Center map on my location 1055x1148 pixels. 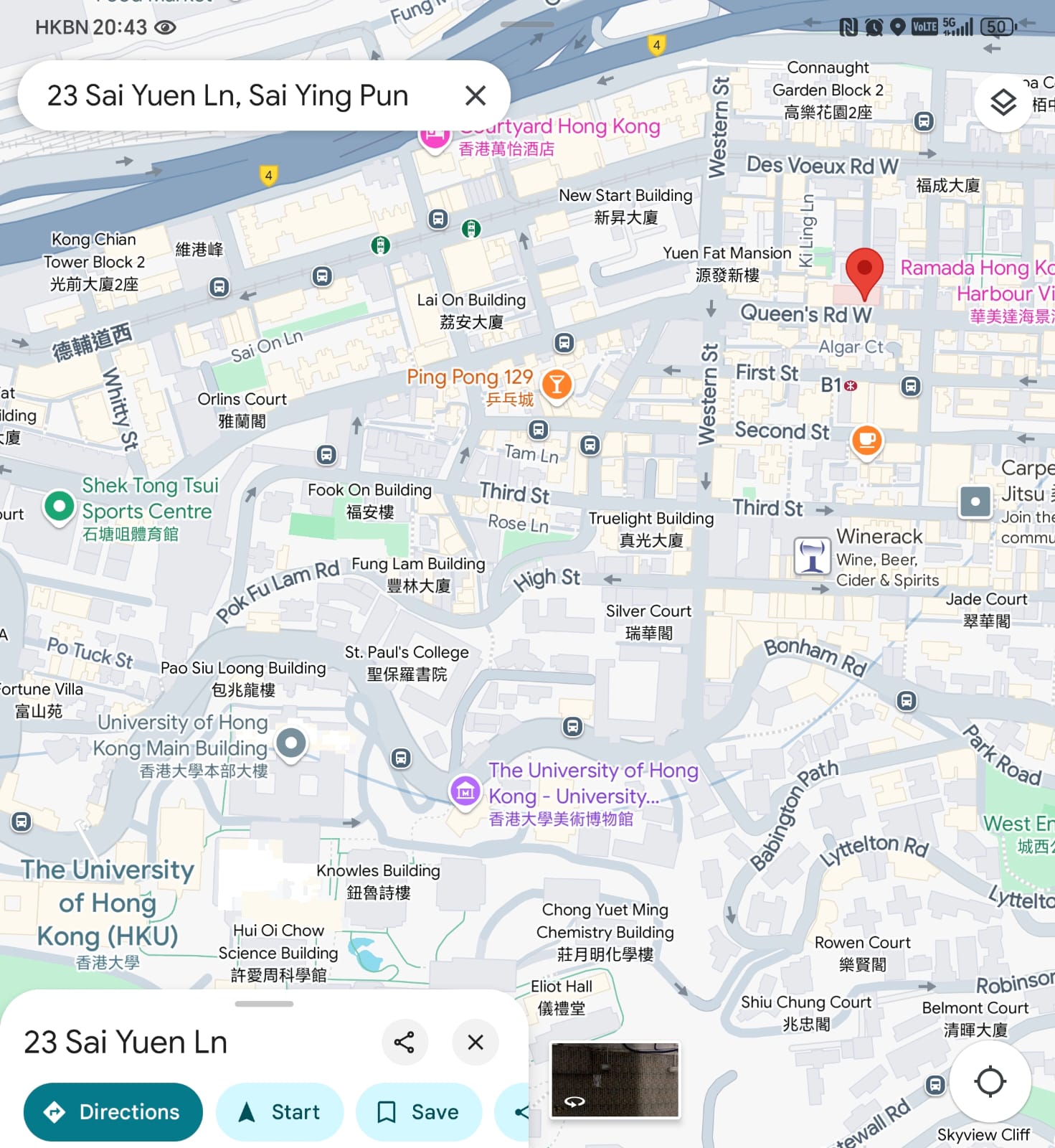point(990,1081)
